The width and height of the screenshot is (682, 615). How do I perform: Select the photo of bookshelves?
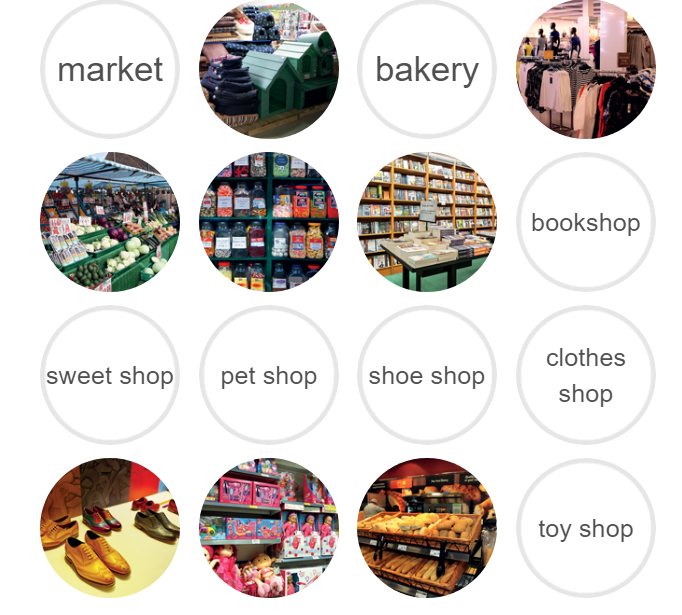(x=427, y=222)
